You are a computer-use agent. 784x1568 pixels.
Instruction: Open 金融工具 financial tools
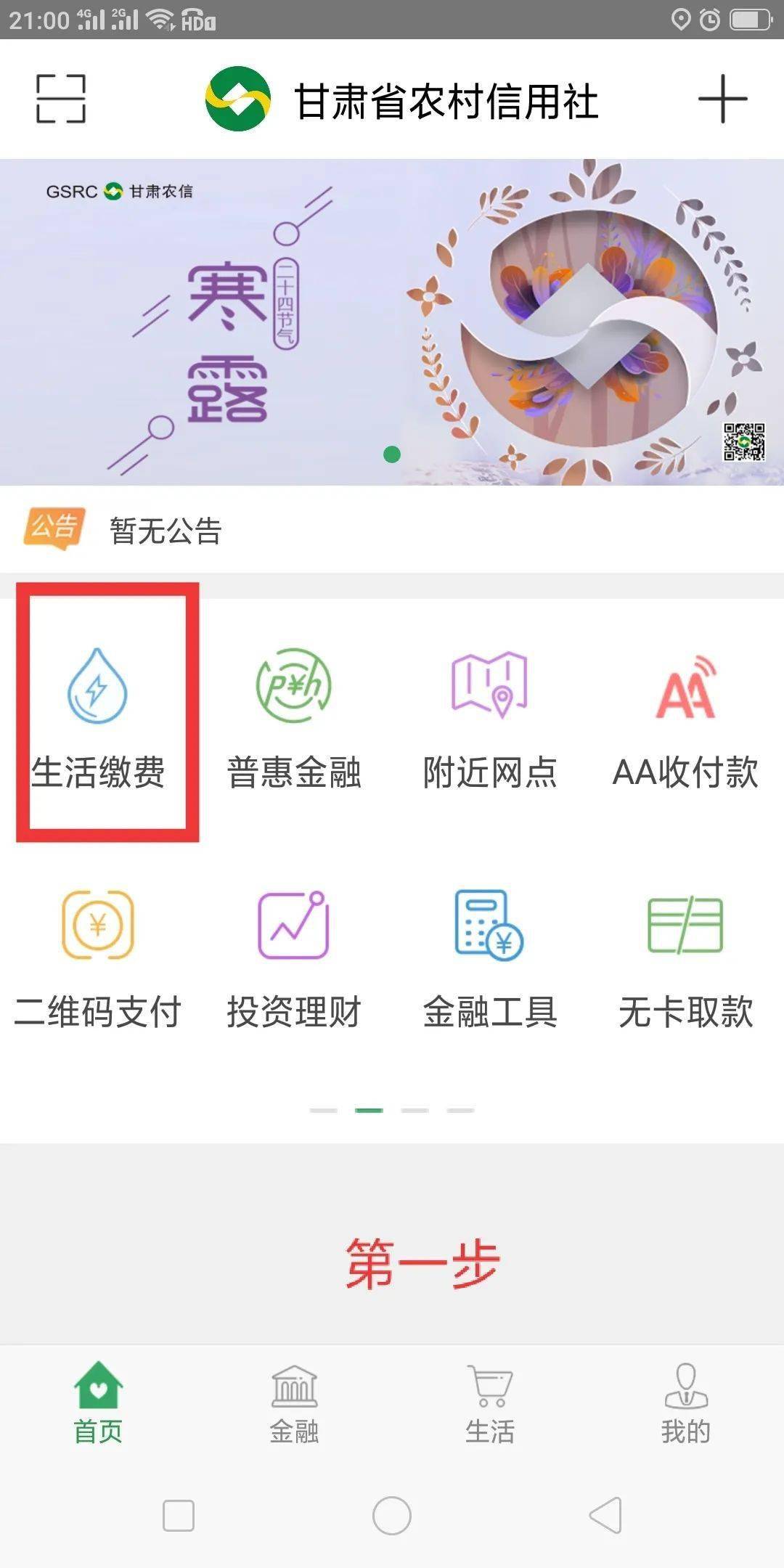tap(490, 958)
